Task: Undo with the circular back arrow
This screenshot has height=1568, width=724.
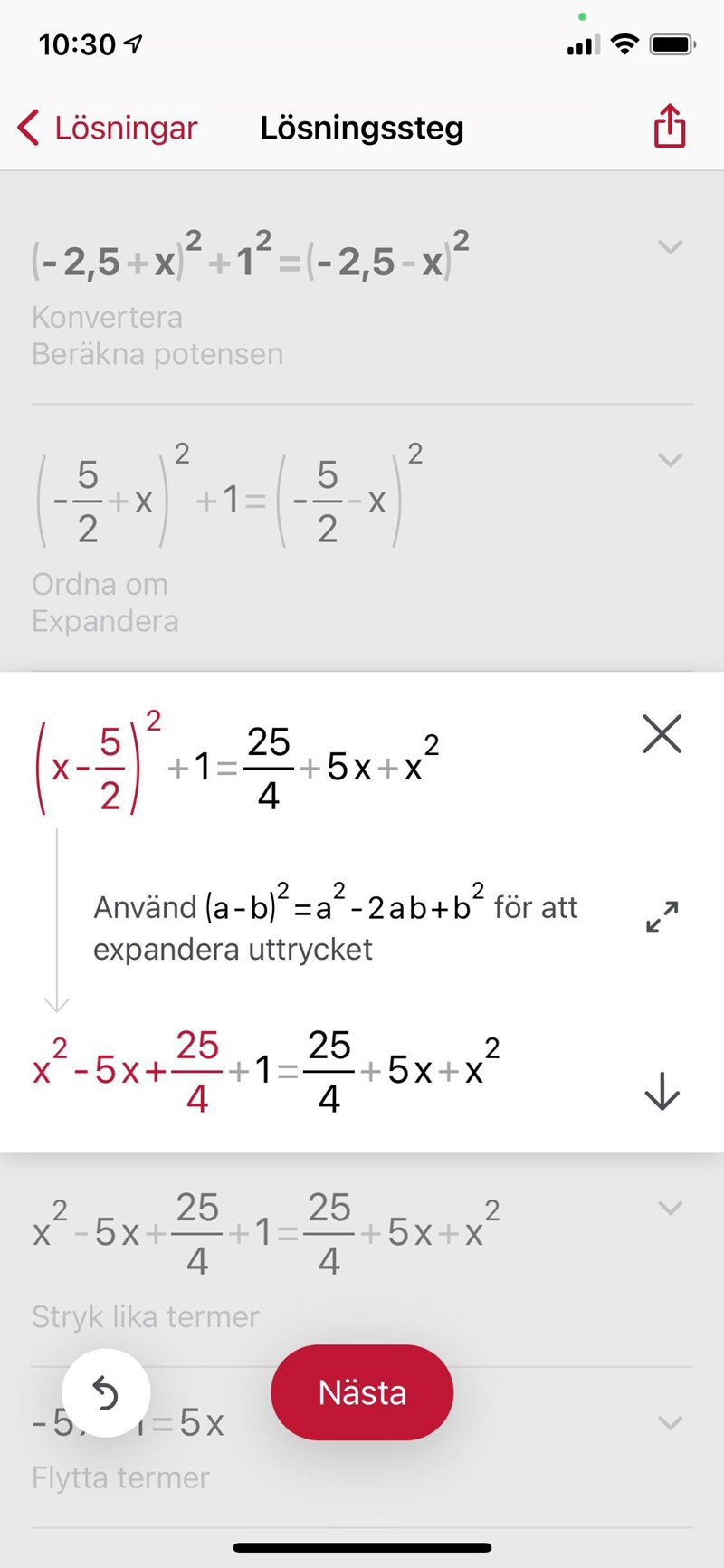Action: 106,1393
